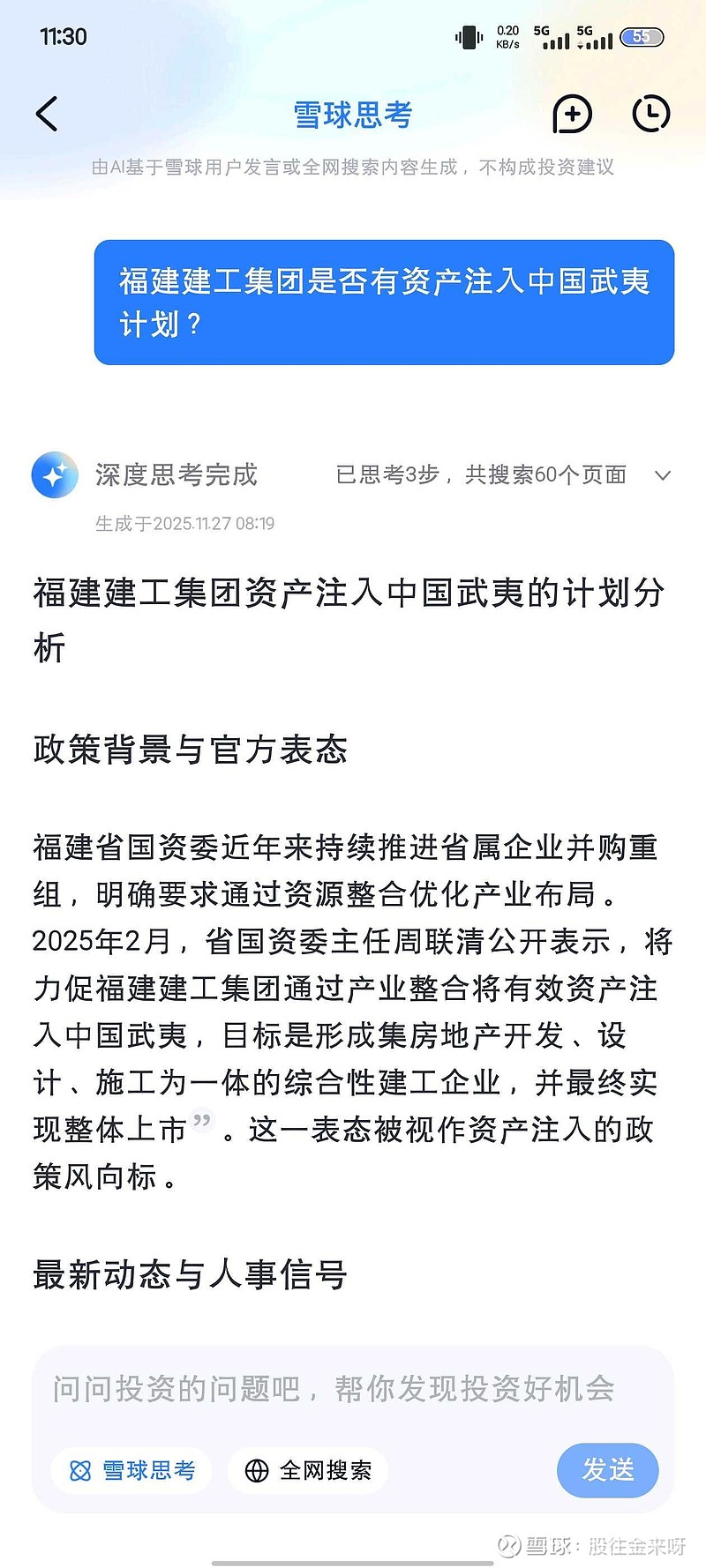
Task: Tap the battery indicator showing 55
Action: pyautogui.click(x=642, y=37)
